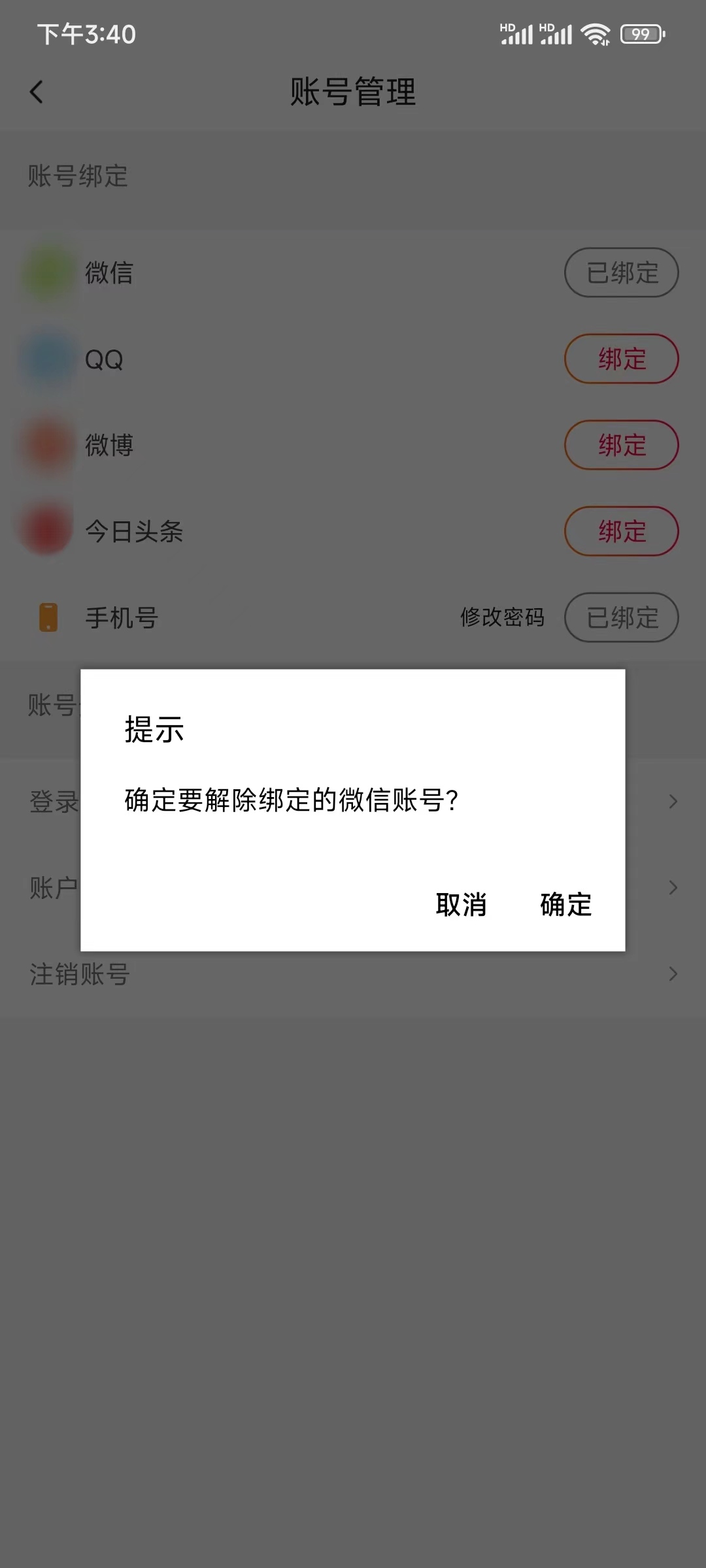The width and height of the screenshot is (706, 1568).
Task: Tap the back arrow to leave 账号管理
Action: (37, 91)
